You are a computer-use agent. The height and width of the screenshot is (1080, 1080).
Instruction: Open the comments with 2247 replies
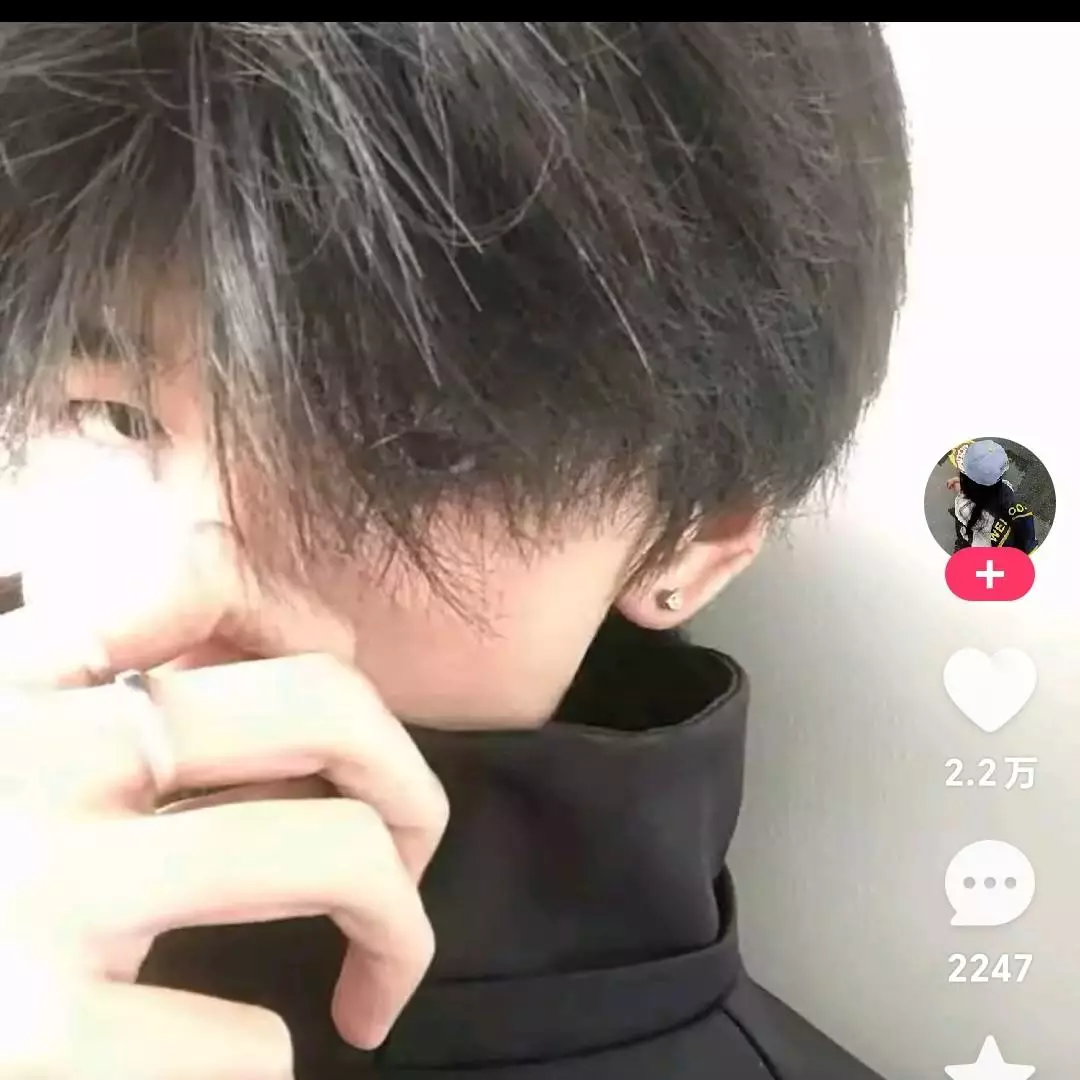[x=989, y=883]
